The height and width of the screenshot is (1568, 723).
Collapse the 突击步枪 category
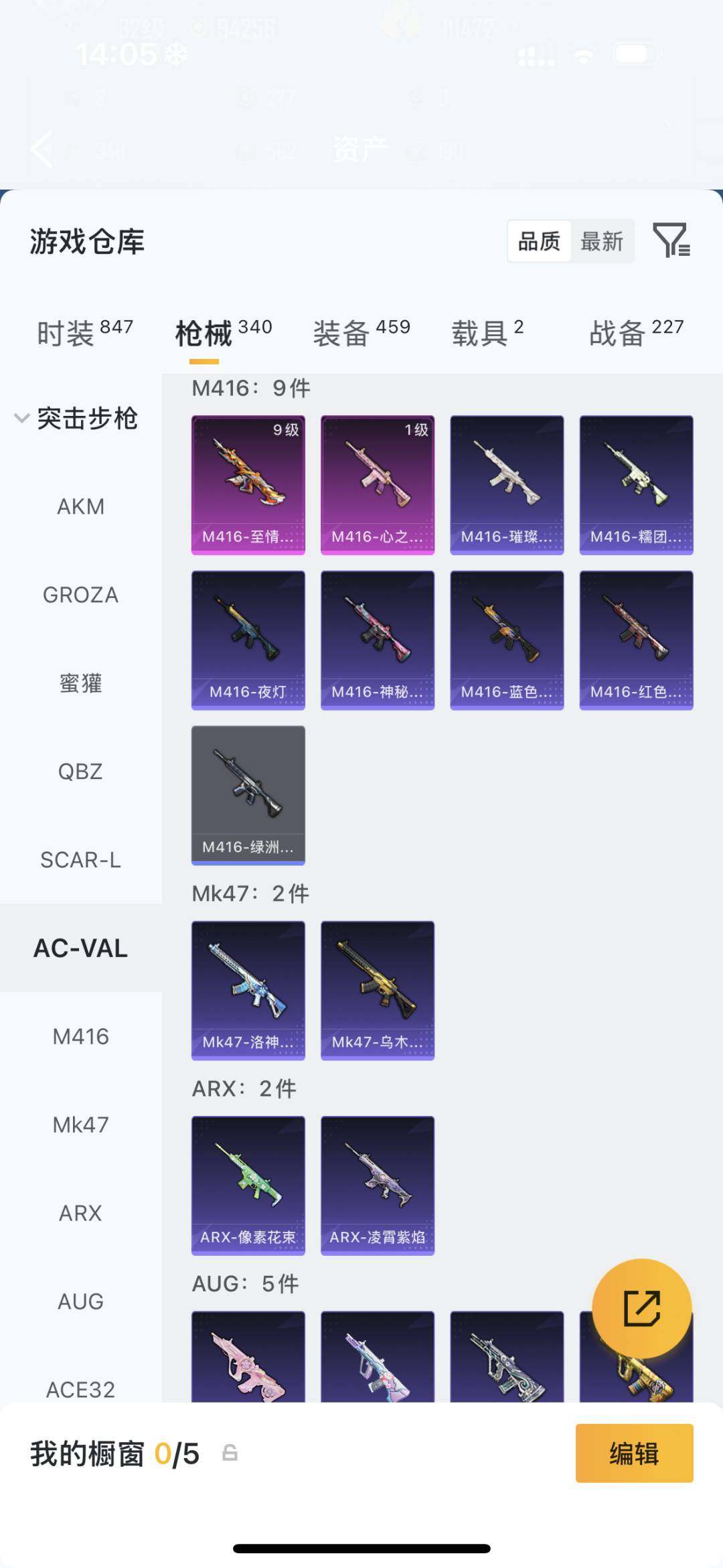pos(76,419)
